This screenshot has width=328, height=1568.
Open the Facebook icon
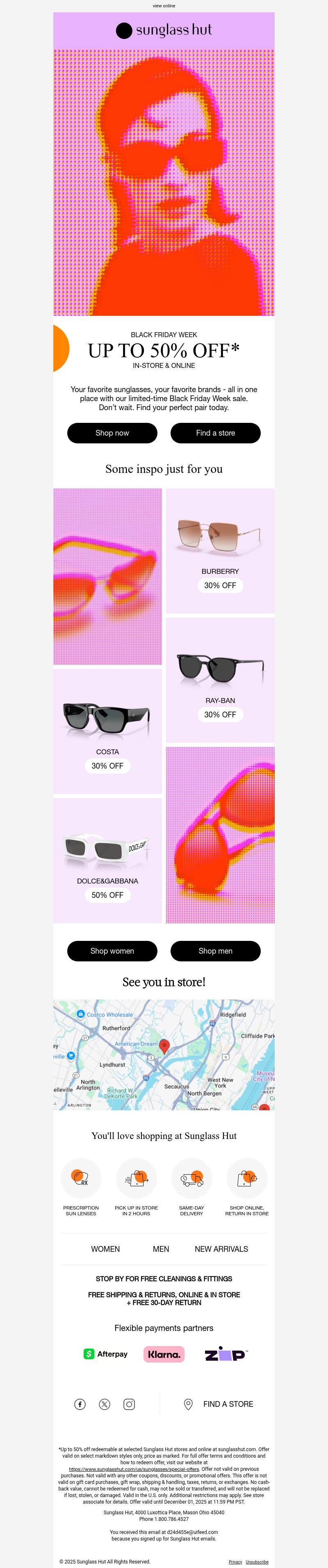pyautogui.click(x=80, y=1404)
